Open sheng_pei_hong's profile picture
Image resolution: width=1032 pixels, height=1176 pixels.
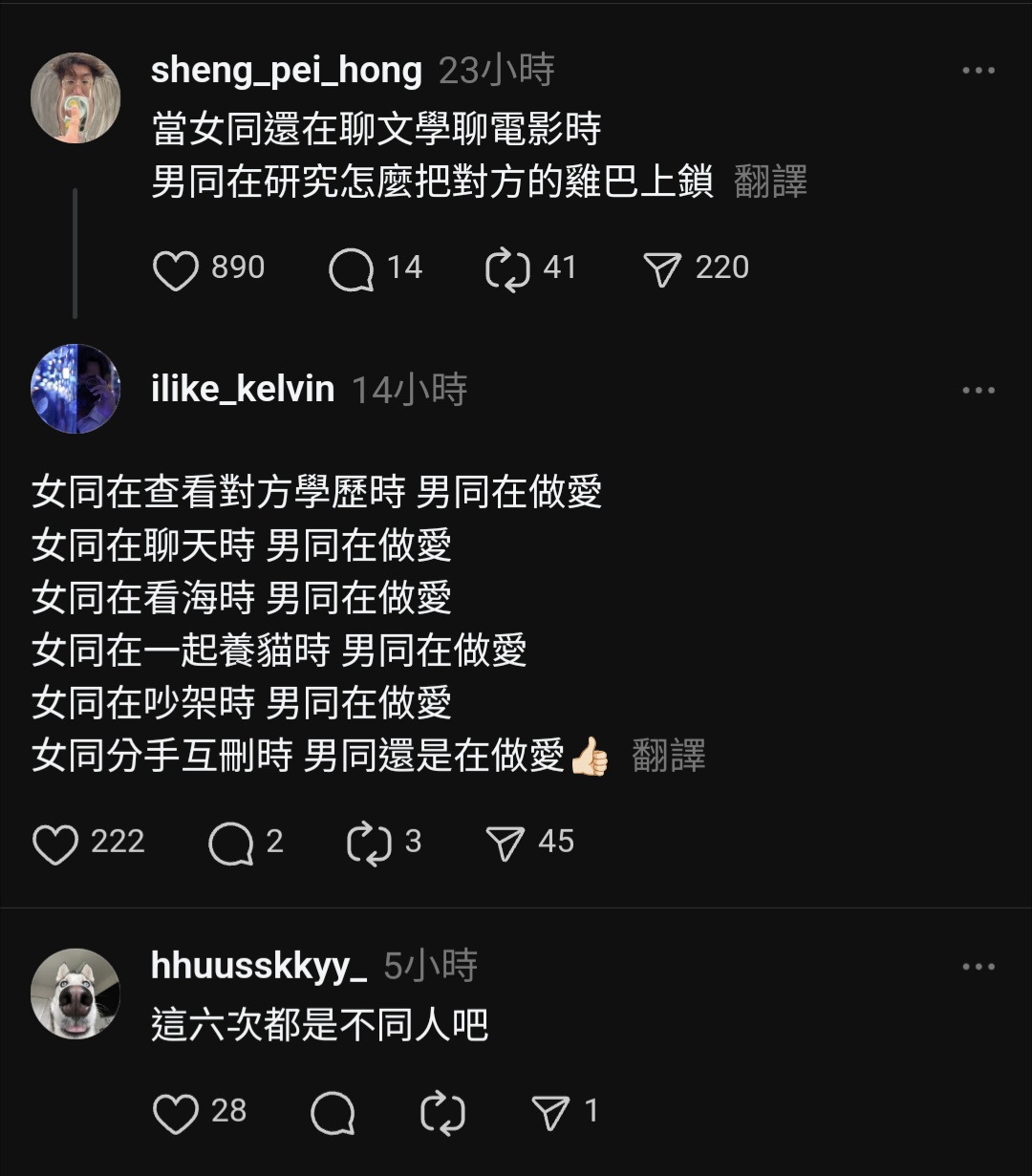coord(75,97)
